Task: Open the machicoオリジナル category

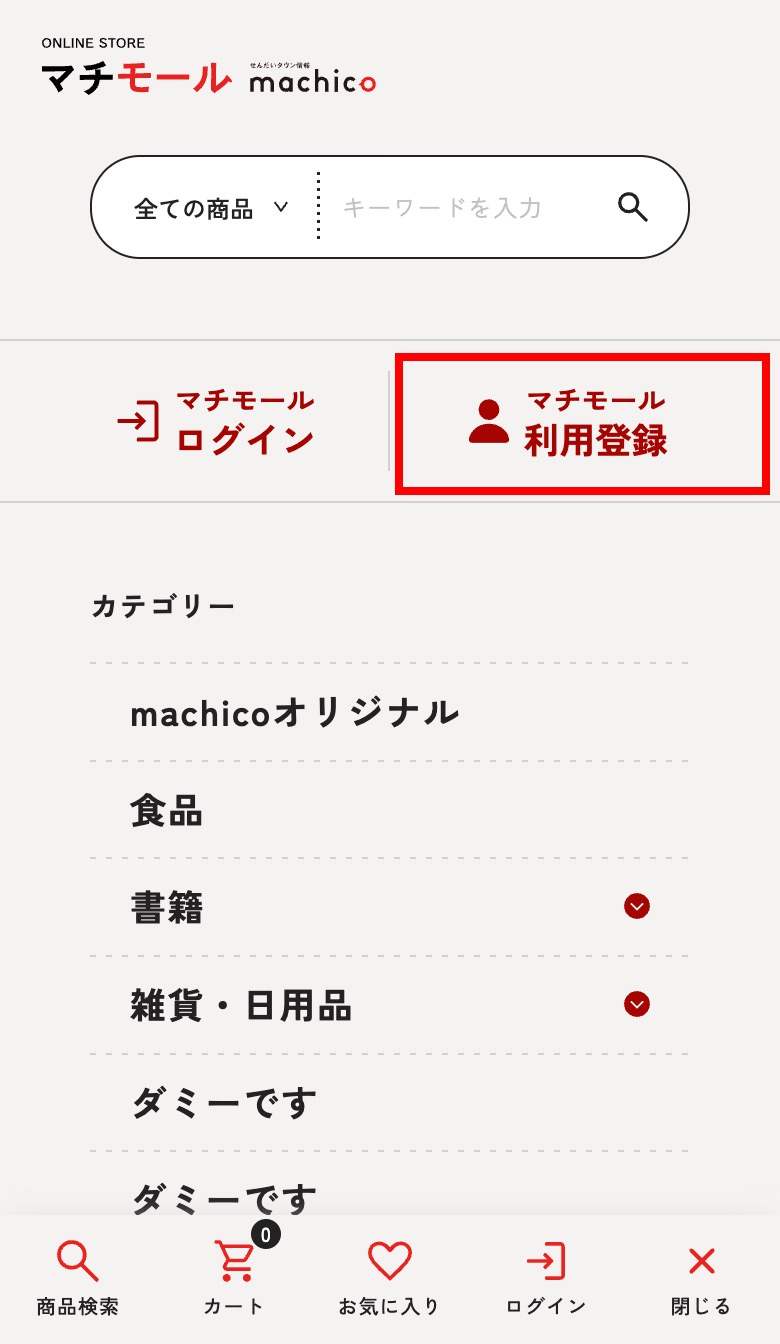Action: coord(295,713)
